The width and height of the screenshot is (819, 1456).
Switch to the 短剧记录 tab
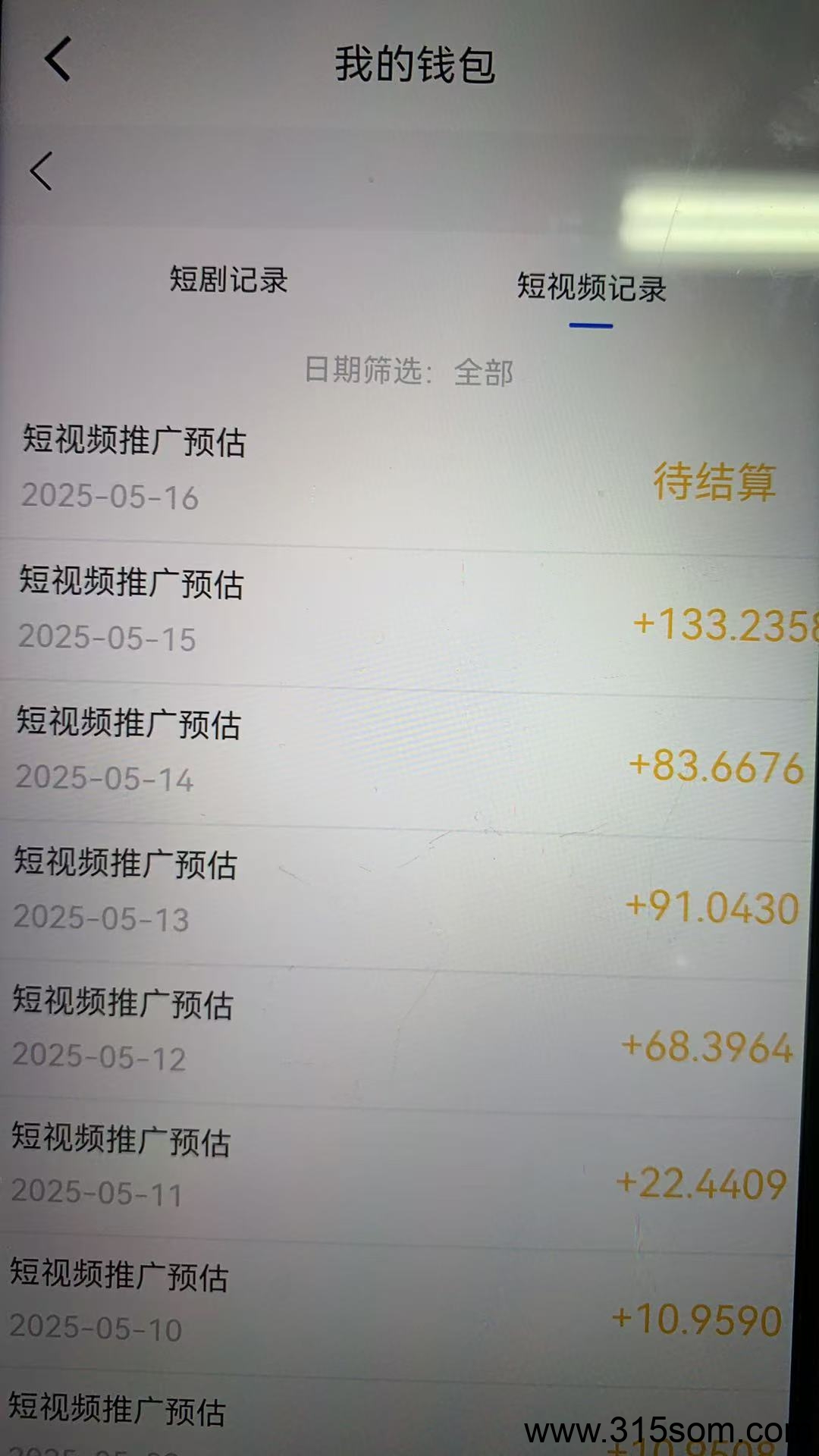click(228, 279)
